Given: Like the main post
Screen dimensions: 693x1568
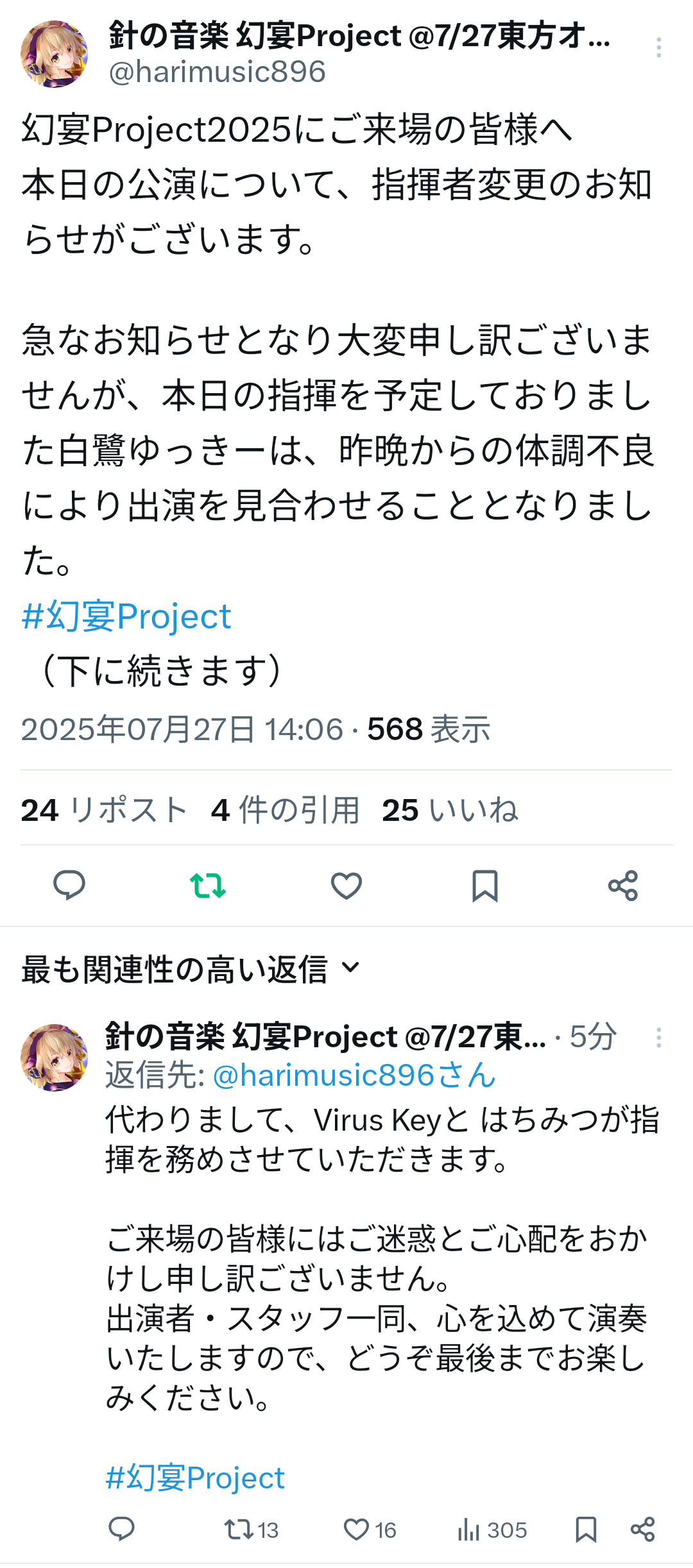Looking at the screenshot, I should pyautogui.click(x=346, y=886).
